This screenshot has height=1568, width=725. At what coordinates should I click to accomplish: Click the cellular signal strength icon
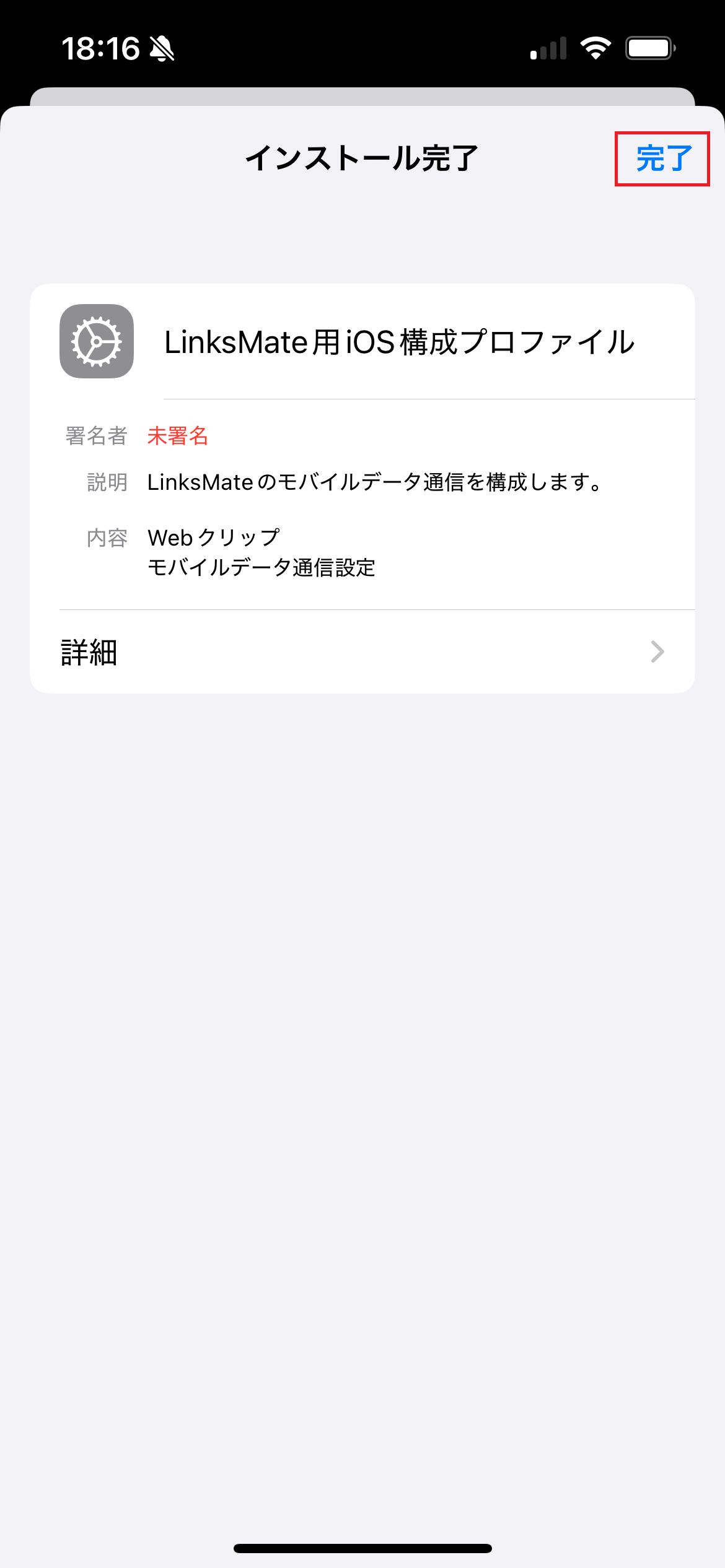(548, 48)
